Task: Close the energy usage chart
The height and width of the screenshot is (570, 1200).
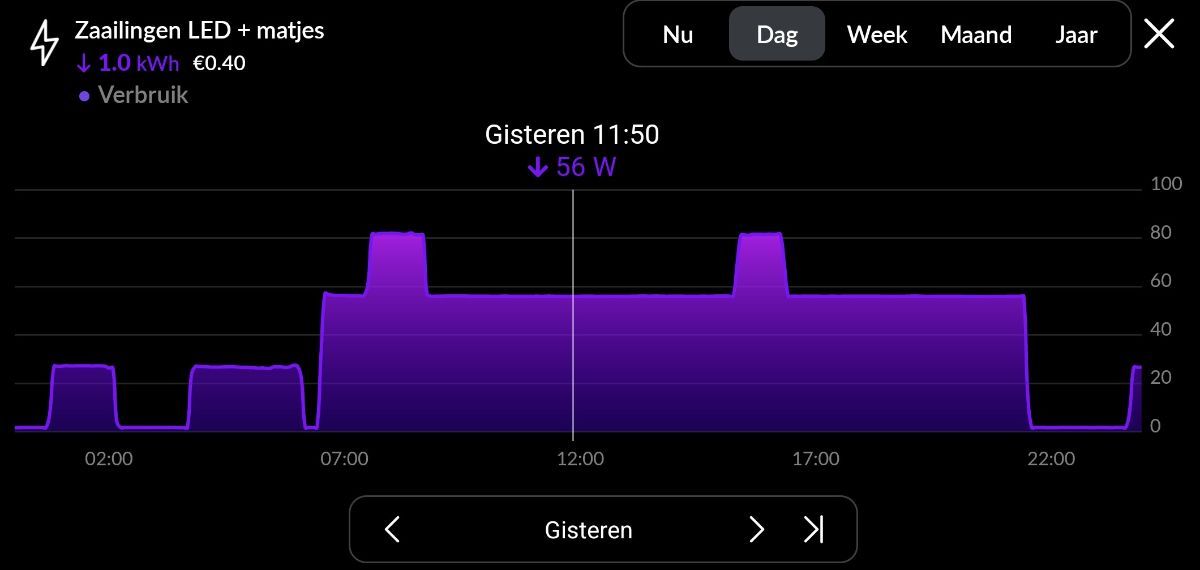Action: coord(1159,35)
